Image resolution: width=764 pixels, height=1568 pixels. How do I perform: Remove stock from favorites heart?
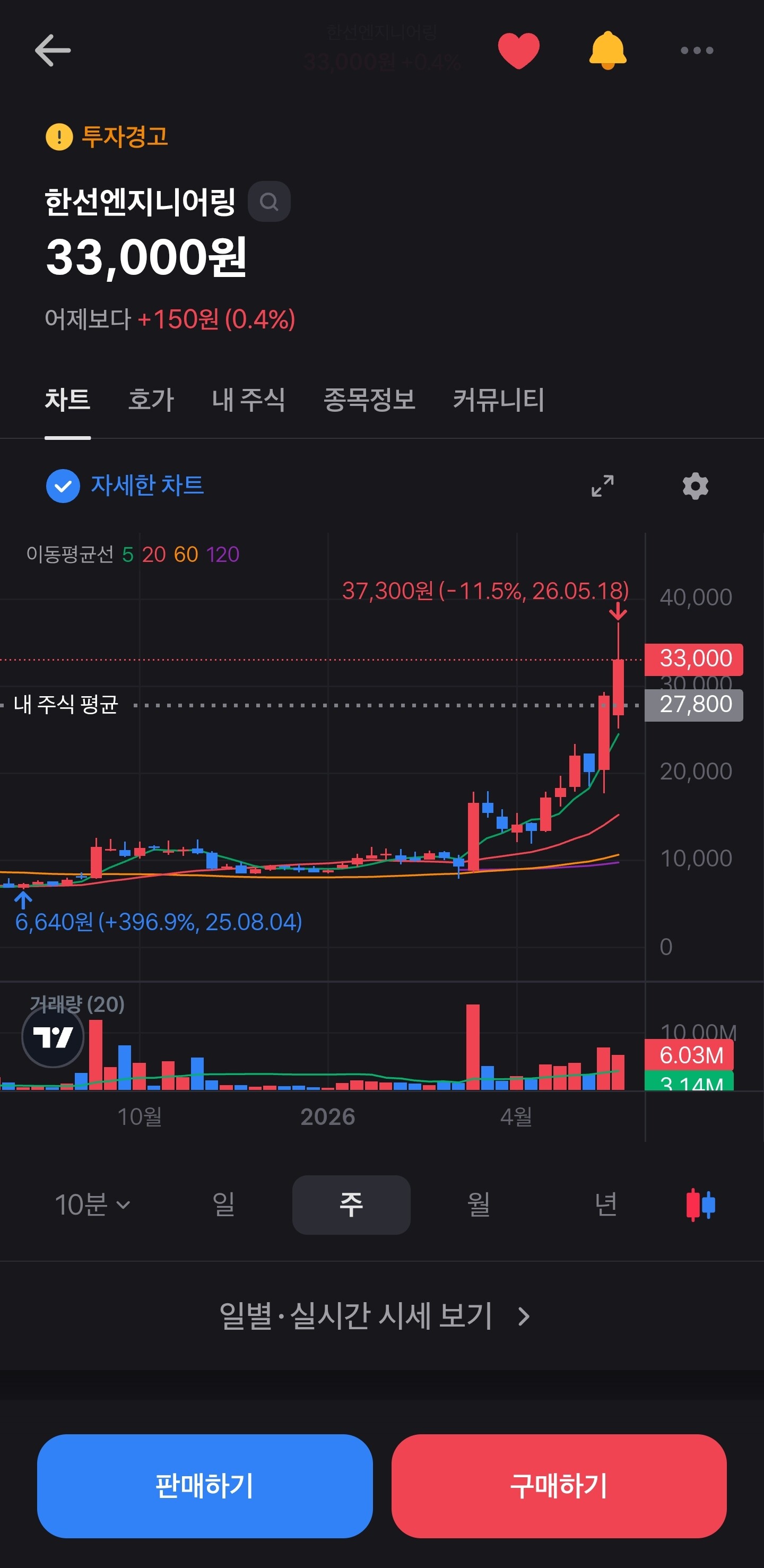click(519, 50)
